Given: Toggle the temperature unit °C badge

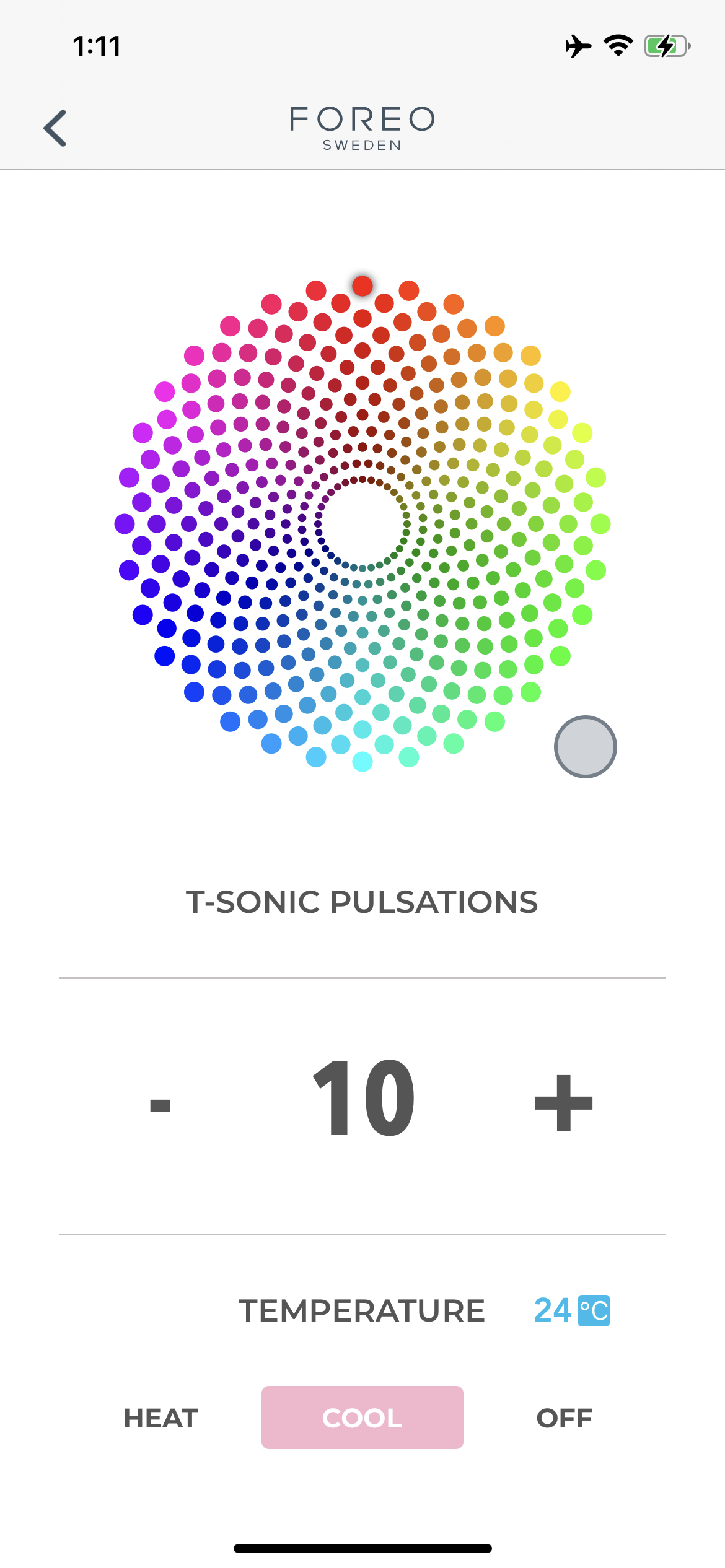Looking at the screenshot, I should [594, 1310].
